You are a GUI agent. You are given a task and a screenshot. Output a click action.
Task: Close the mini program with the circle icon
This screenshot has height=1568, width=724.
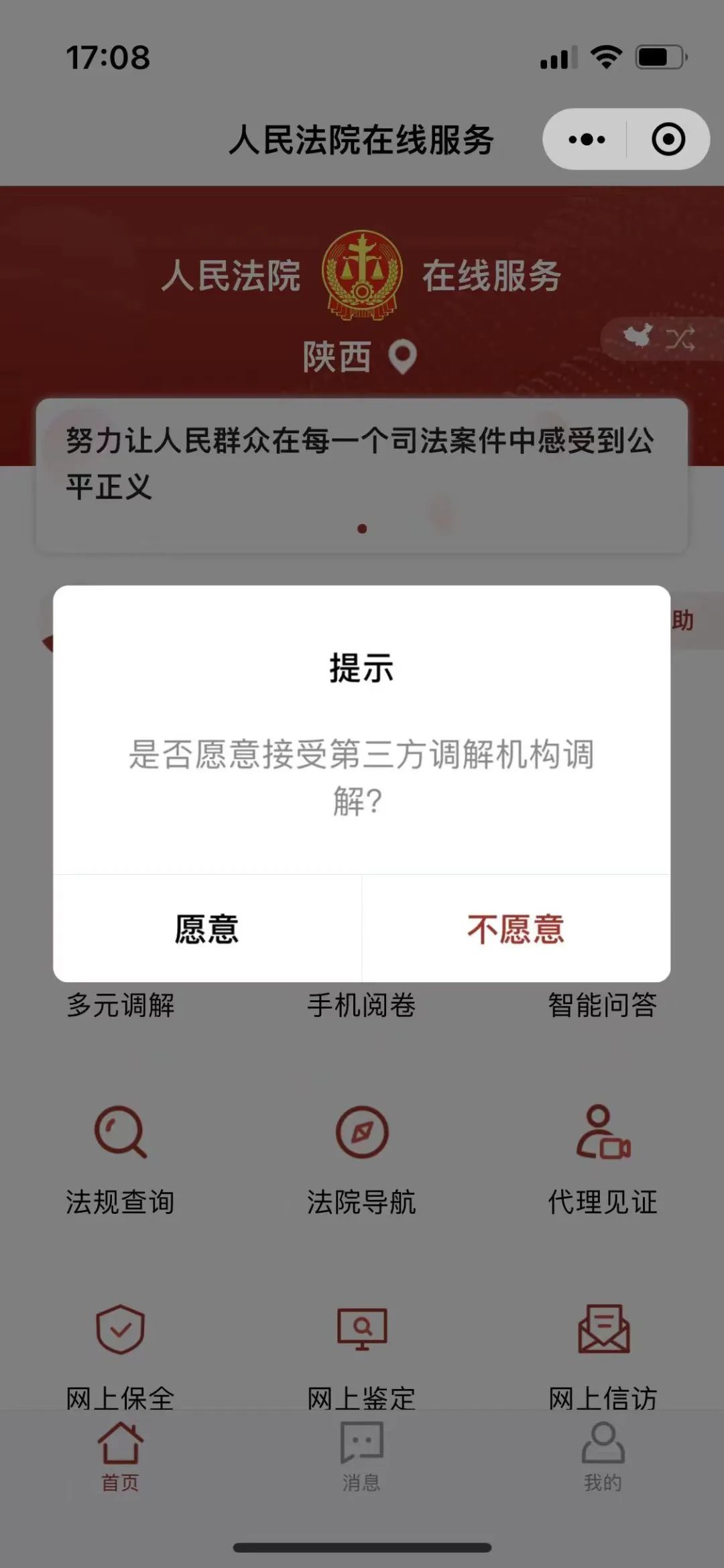(x=668, y=139)
